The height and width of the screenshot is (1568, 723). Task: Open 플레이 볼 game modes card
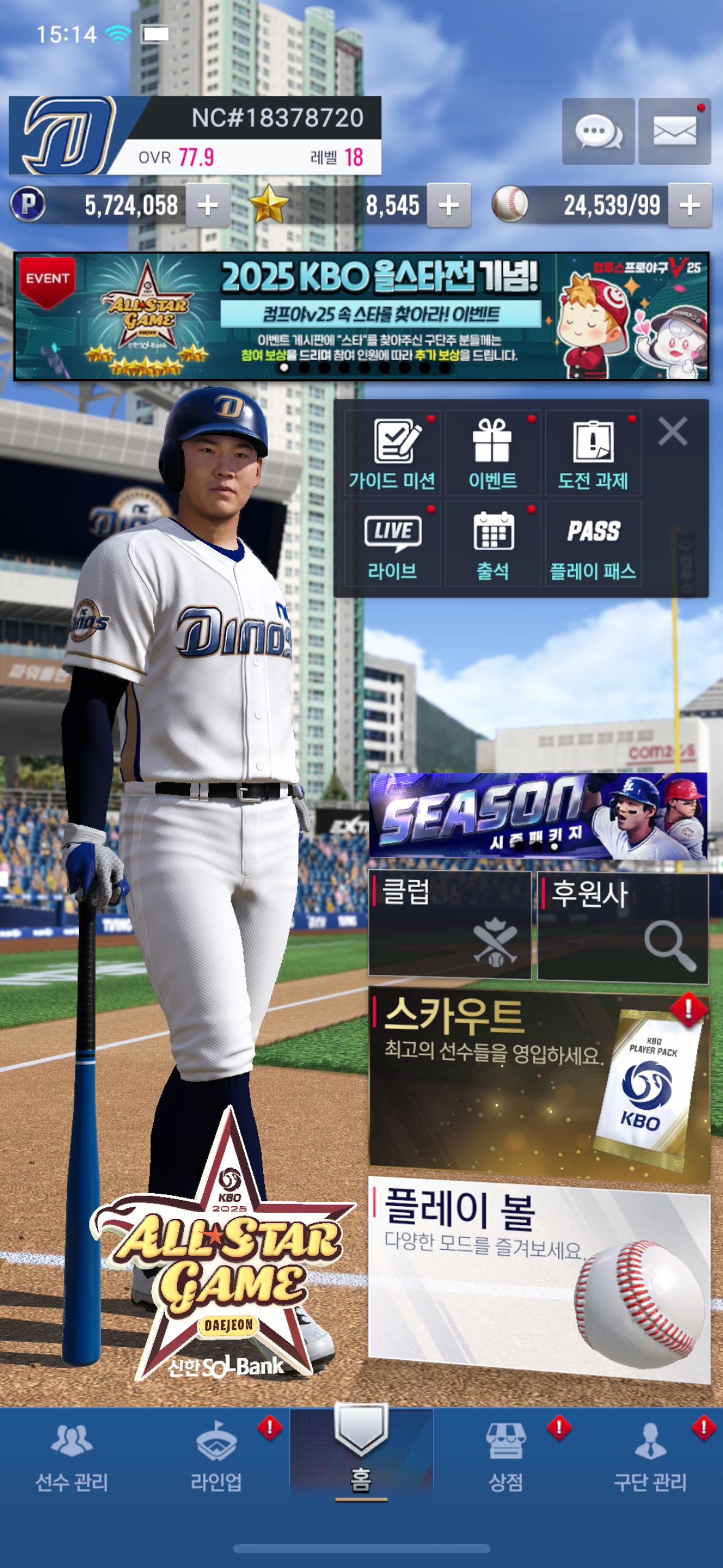[539, 1279]
